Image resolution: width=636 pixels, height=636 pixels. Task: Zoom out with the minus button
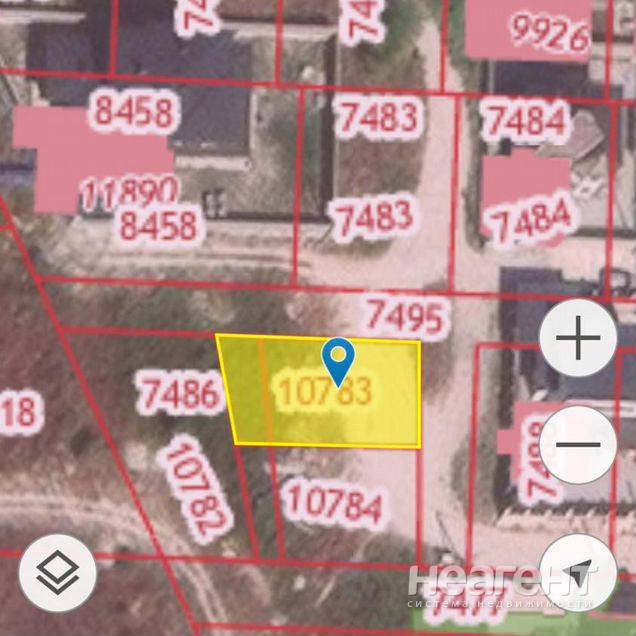(577, 446)
